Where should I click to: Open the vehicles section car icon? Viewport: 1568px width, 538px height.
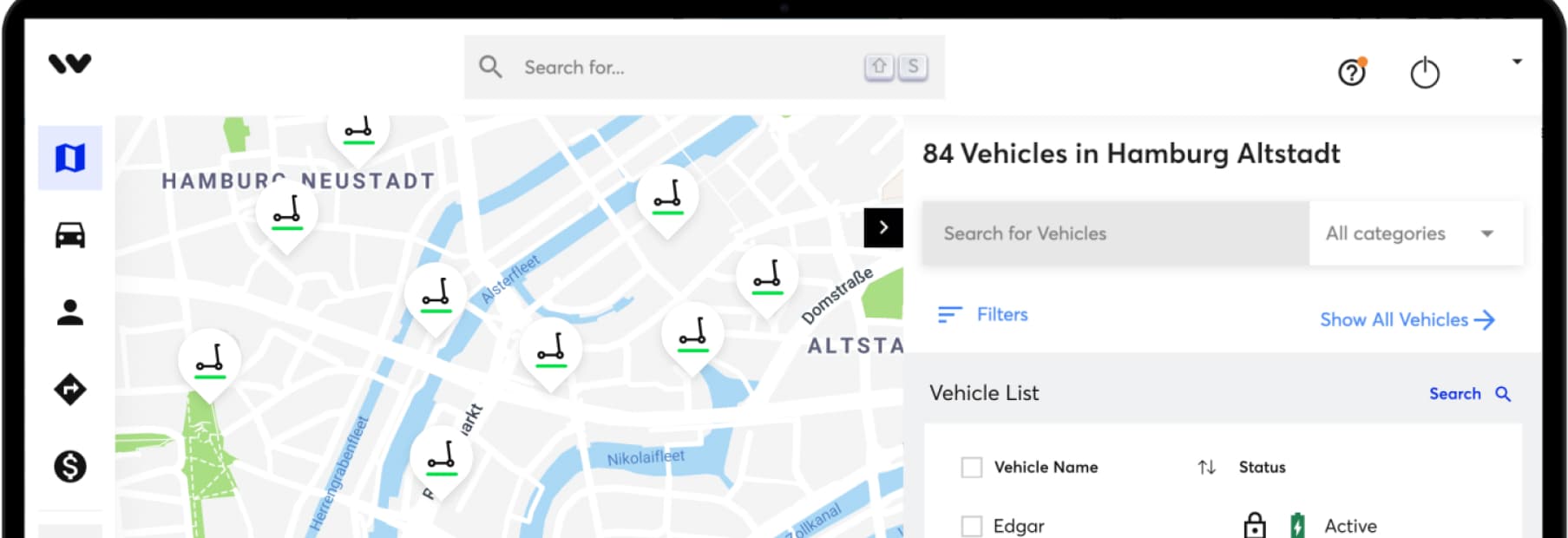pyautogui.click(x=70, y=235)
